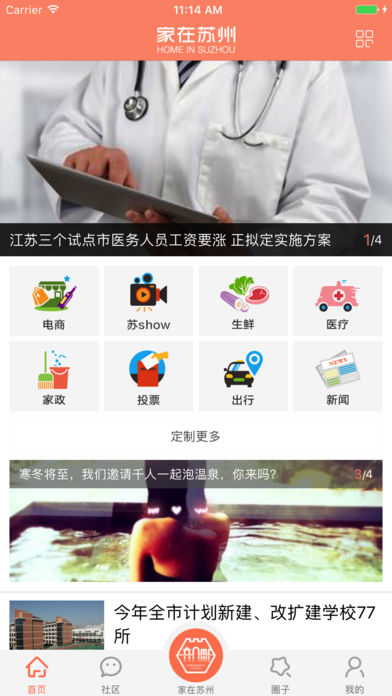The image size is (392, 696).
Task: Open the 家政 housekeeping tile
Action: (54, 376)
